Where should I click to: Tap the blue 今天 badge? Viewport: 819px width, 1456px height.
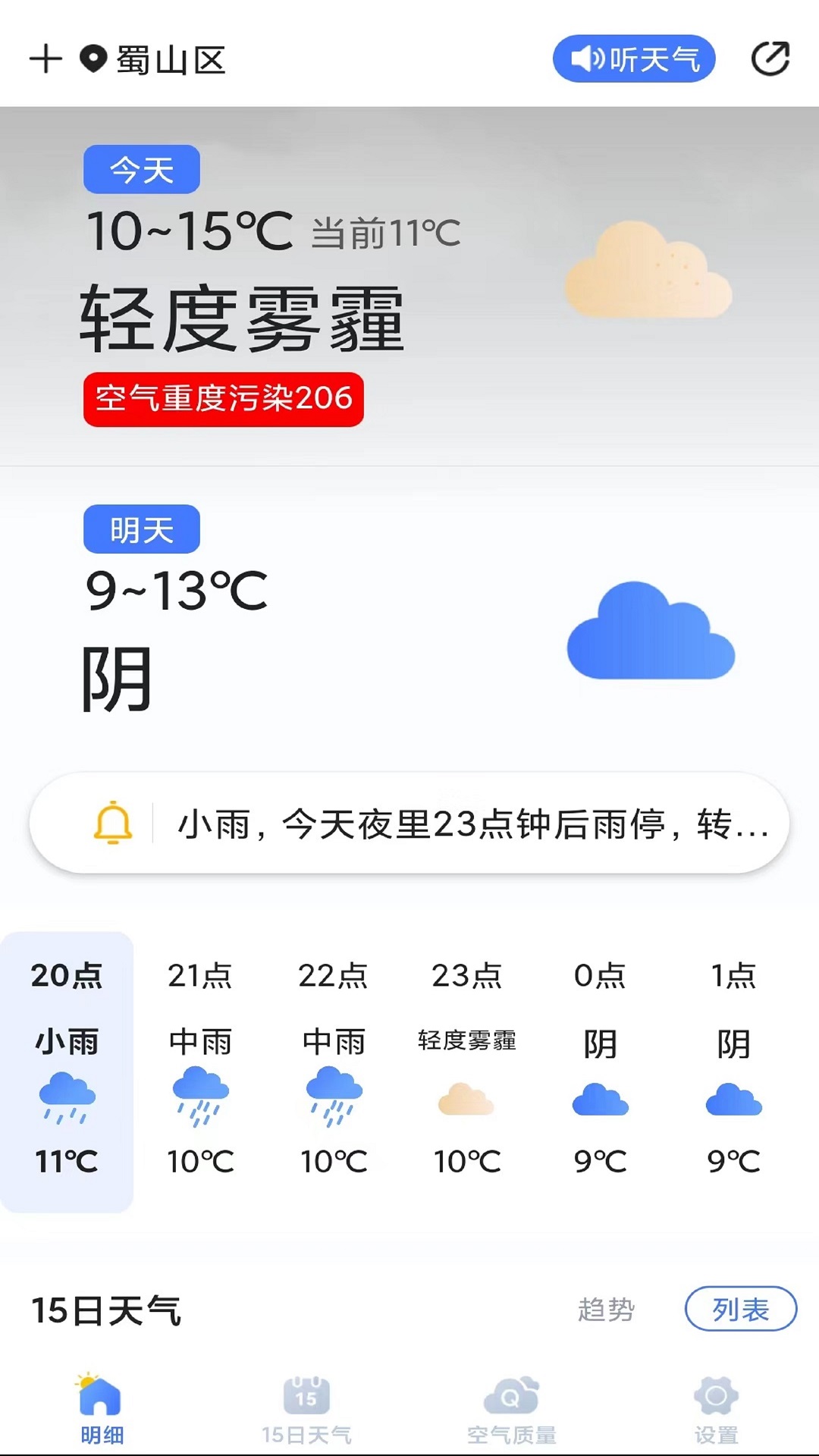pos(141,169)
